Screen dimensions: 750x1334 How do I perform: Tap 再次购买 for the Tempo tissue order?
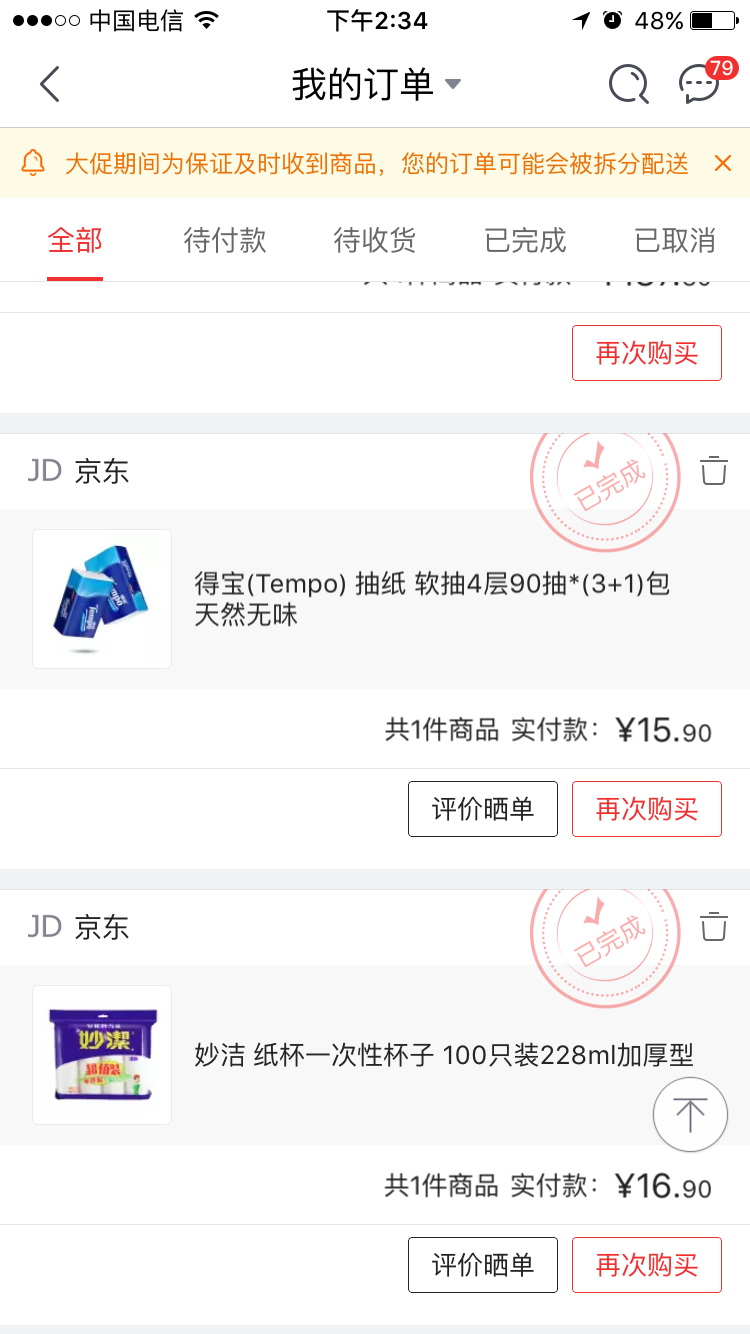pos(647,809)
